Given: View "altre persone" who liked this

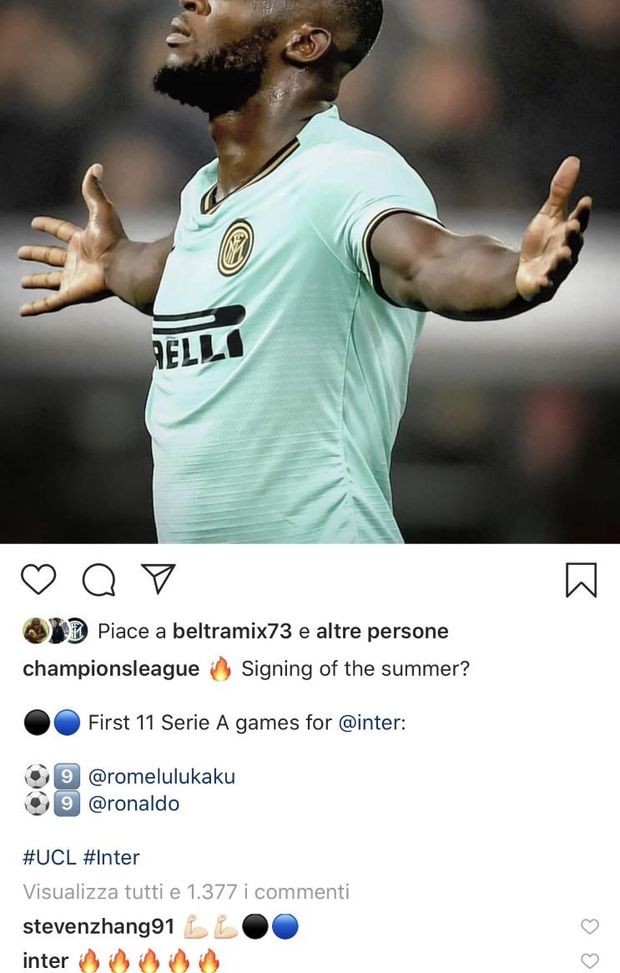Looking at the screenshot, I should [382, 631].
